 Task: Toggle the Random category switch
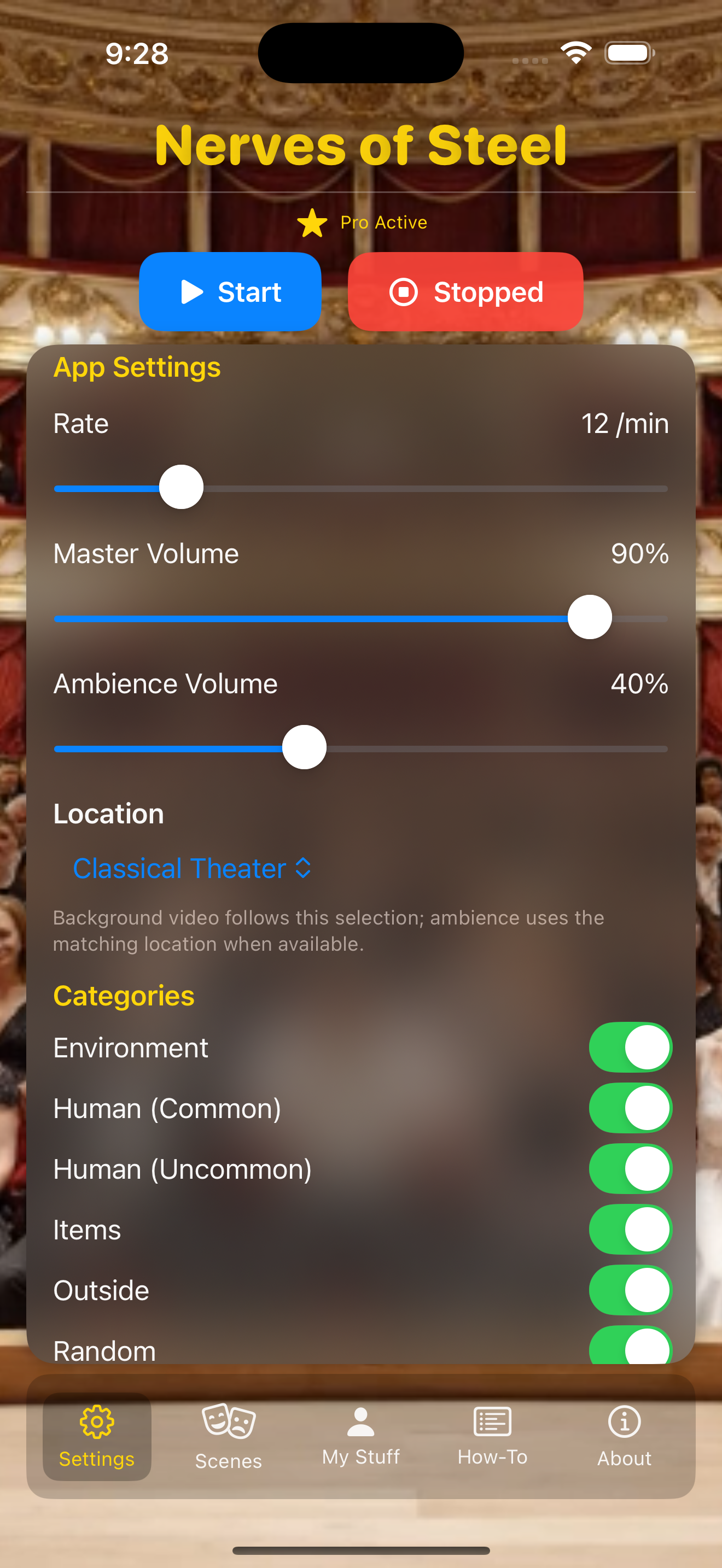pyautogui.click(x=630, y=1345)
